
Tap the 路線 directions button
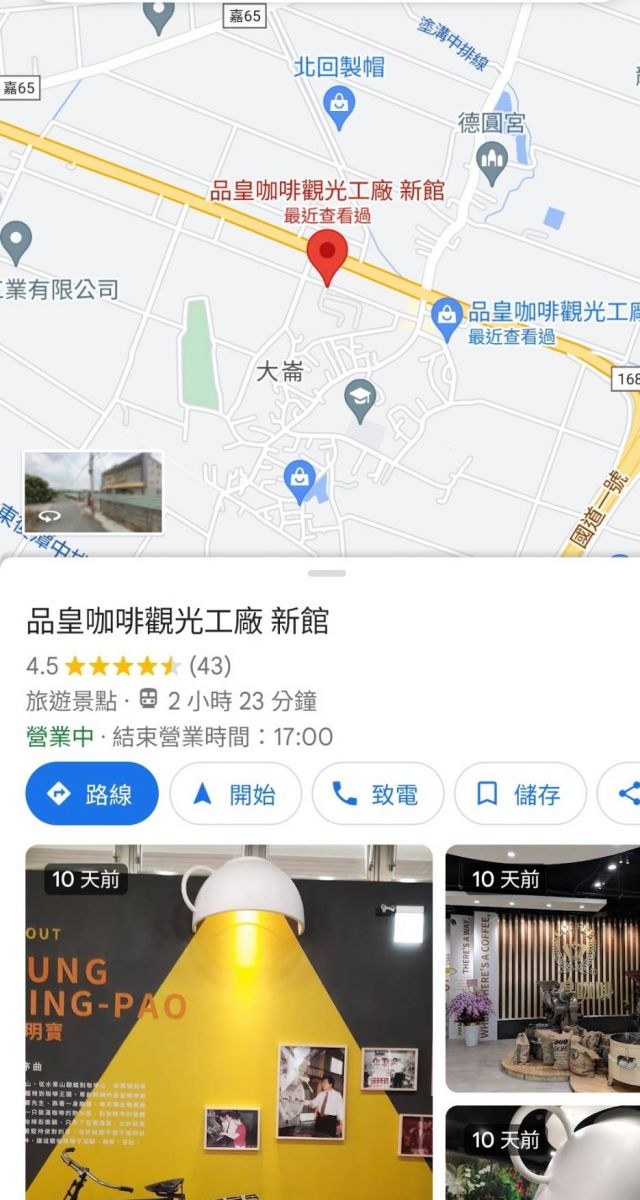coord(92,794)
